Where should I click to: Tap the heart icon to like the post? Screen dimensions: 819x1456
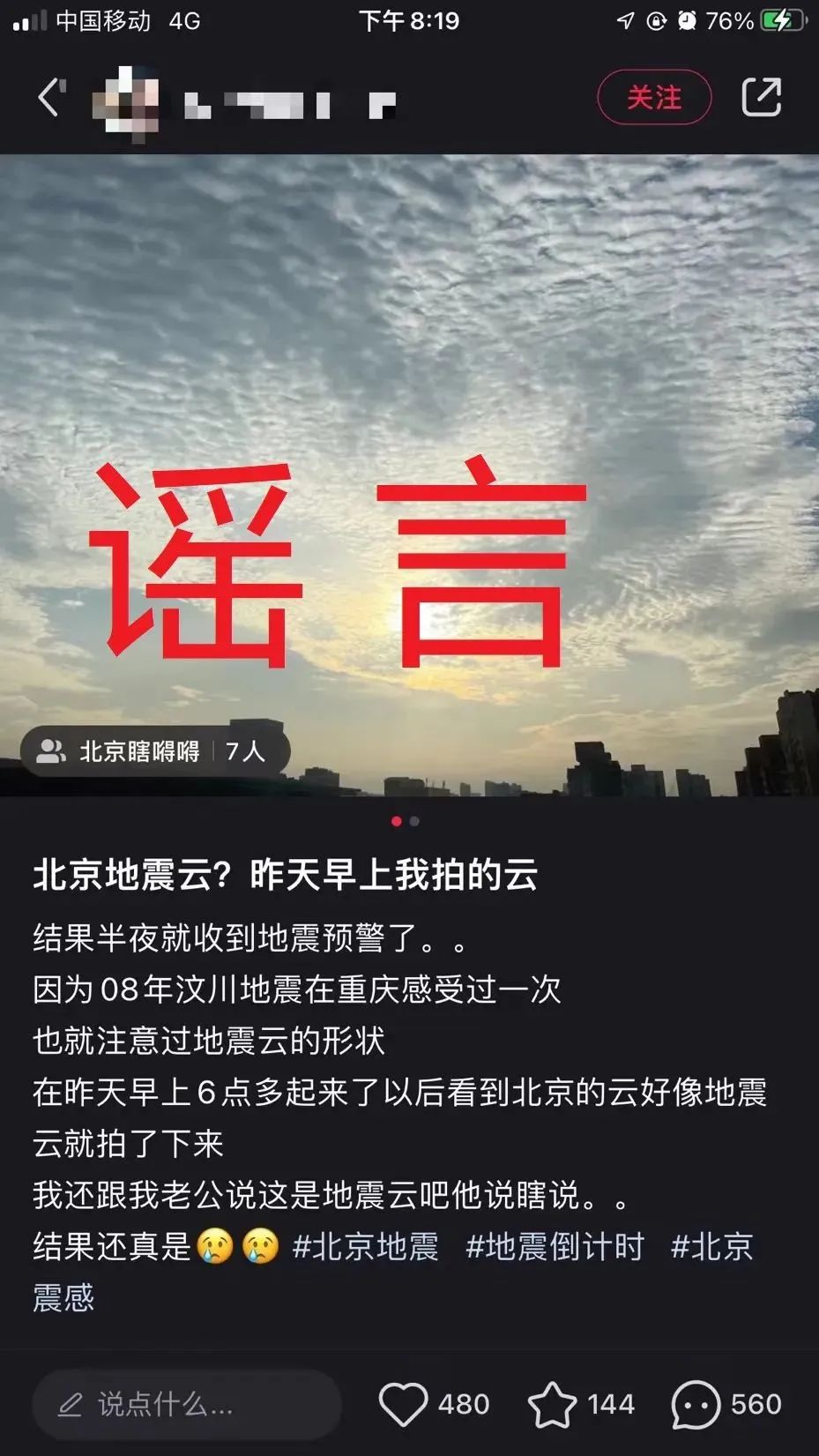(x=407, y=1402)
